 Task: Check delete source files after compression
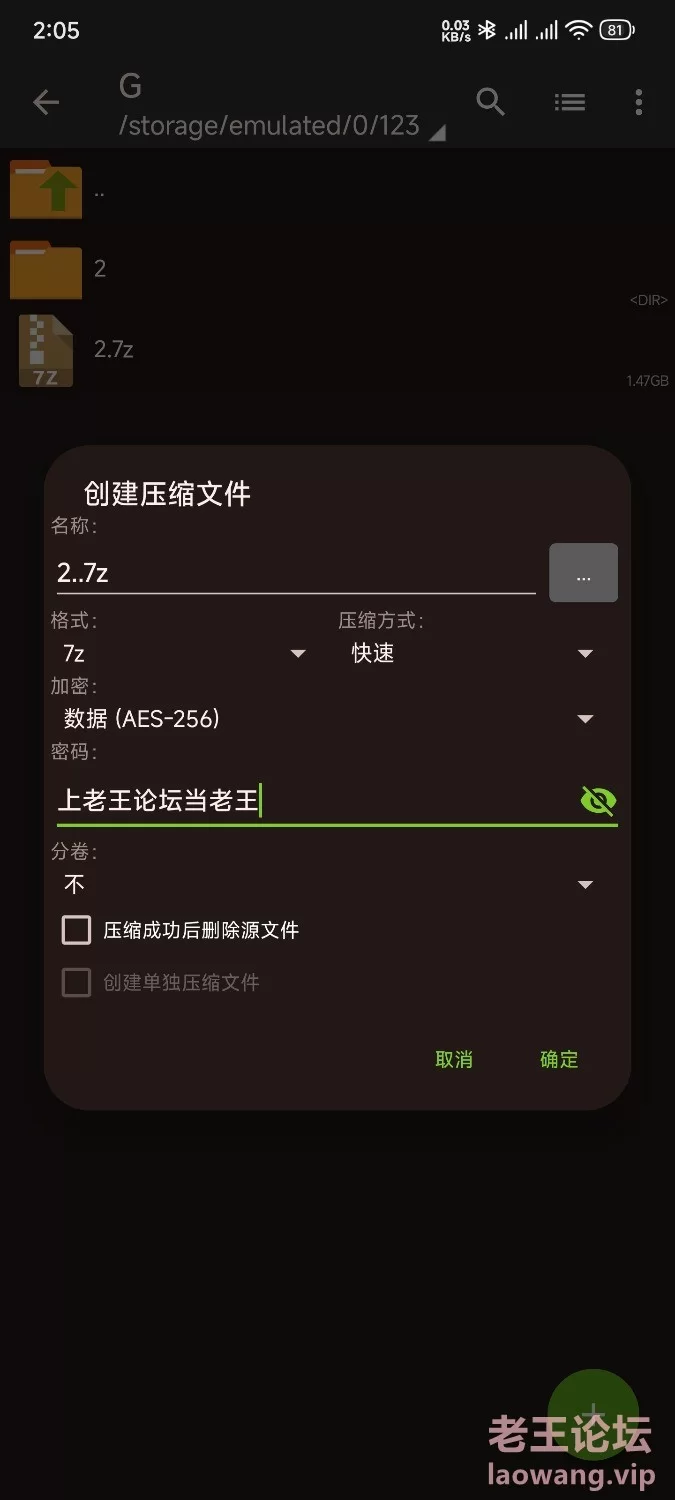coord(180,930)
